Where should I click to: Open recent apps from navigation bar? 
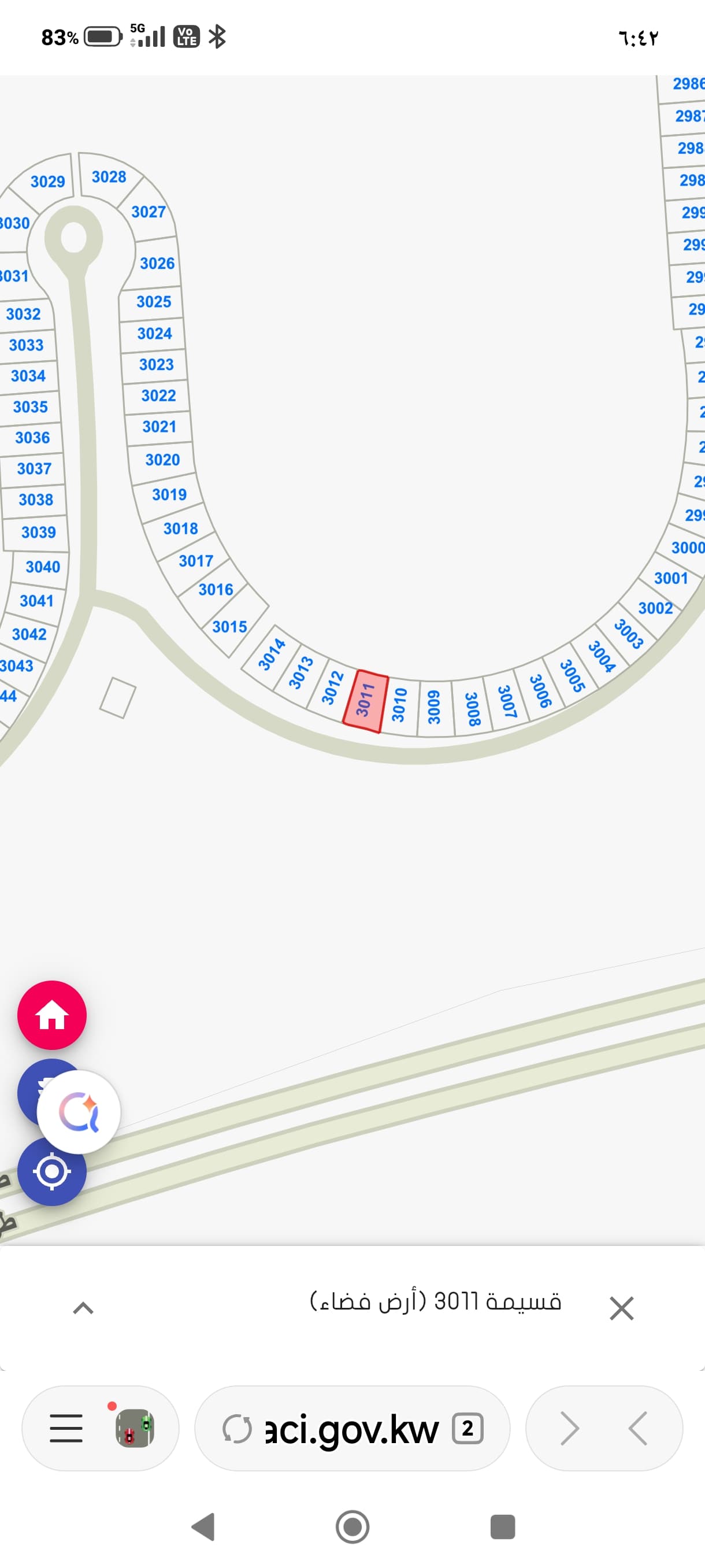[502, 1526]
